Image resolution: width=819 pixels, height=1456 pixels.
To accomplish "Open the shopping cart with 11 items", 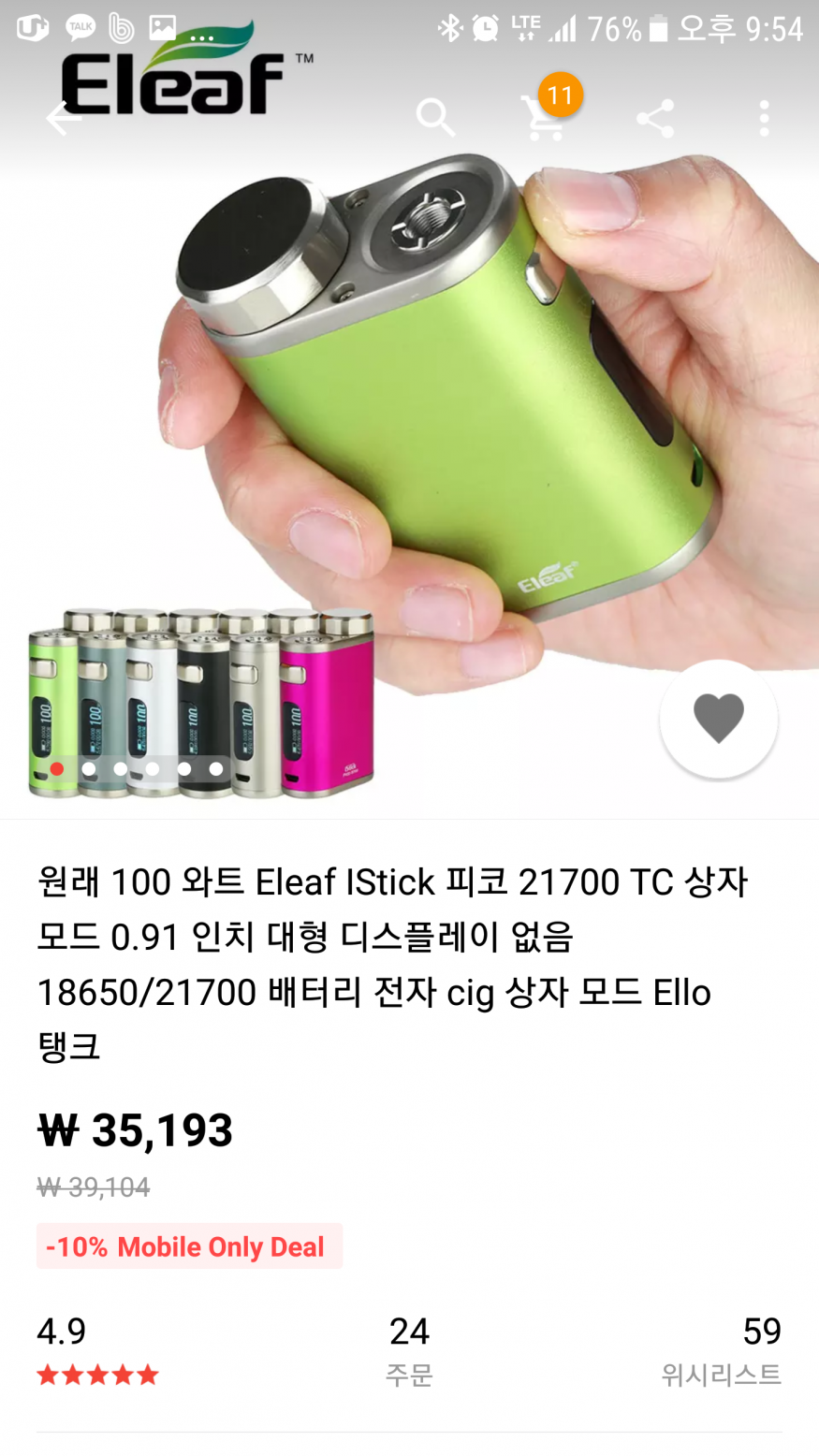I will 546,118.
